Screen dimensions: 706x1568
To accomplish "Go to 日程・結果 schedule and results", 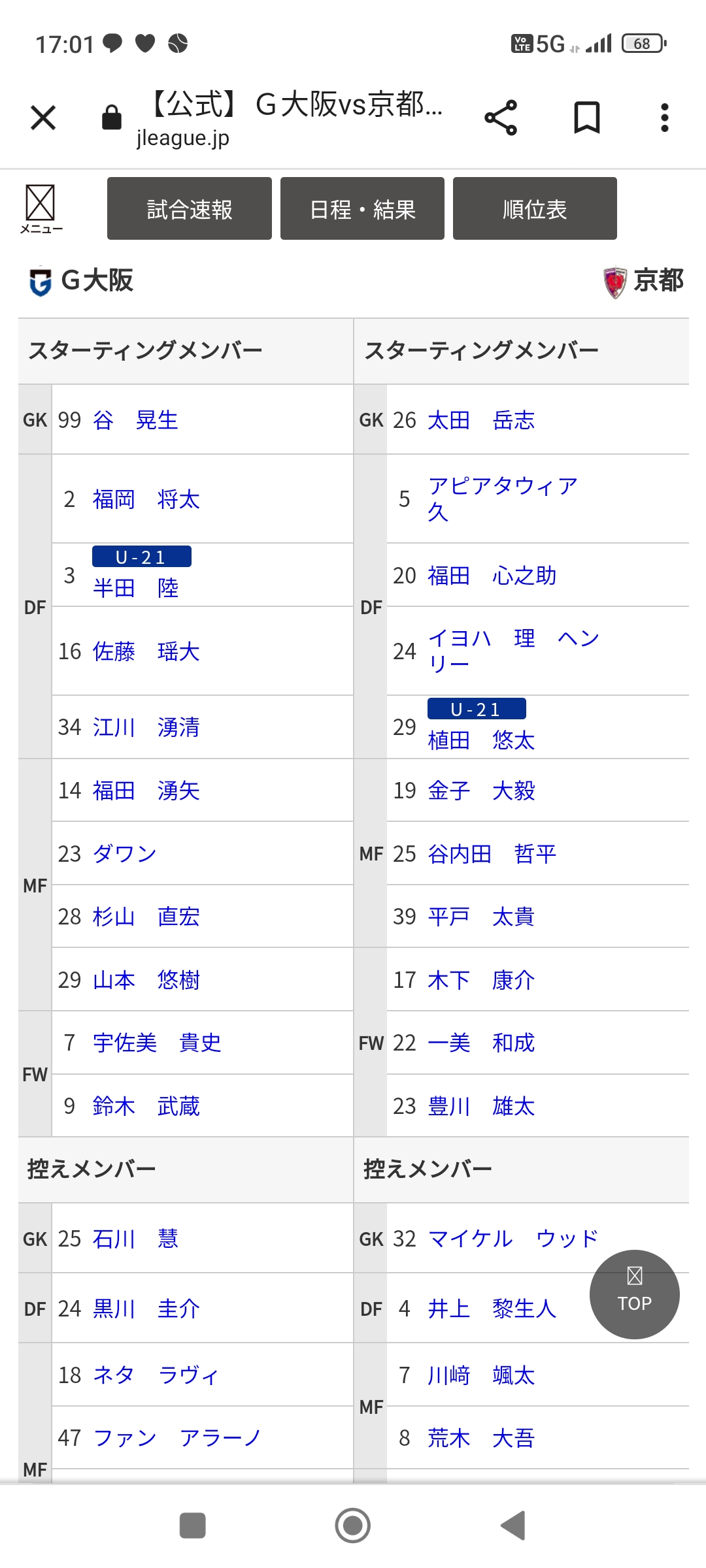I will pos(362,208).
